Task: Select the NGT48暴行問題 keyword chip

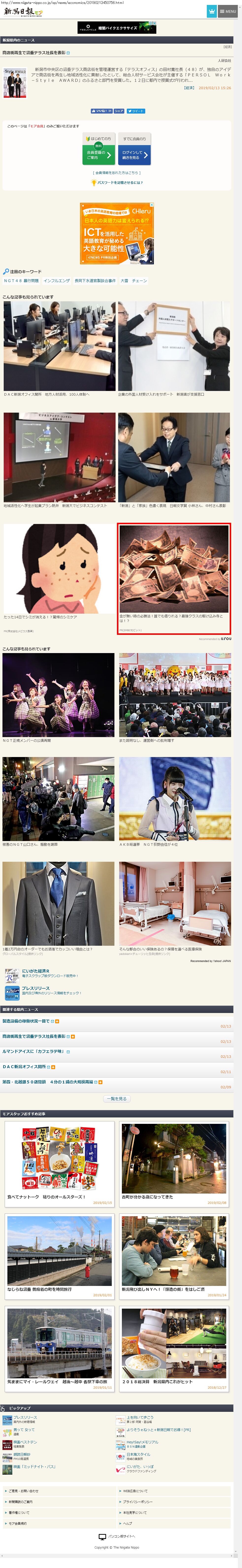Action: coord(21,281)
